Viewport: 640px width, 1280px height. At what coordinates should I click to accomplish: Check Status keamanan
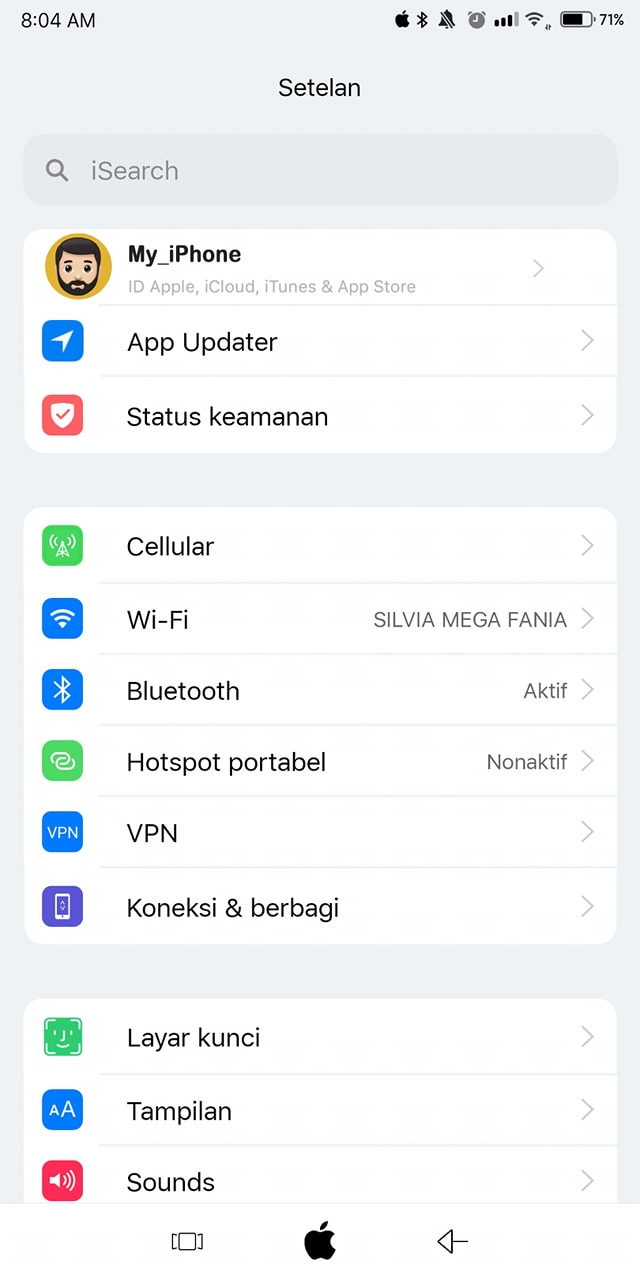(320, 416)
